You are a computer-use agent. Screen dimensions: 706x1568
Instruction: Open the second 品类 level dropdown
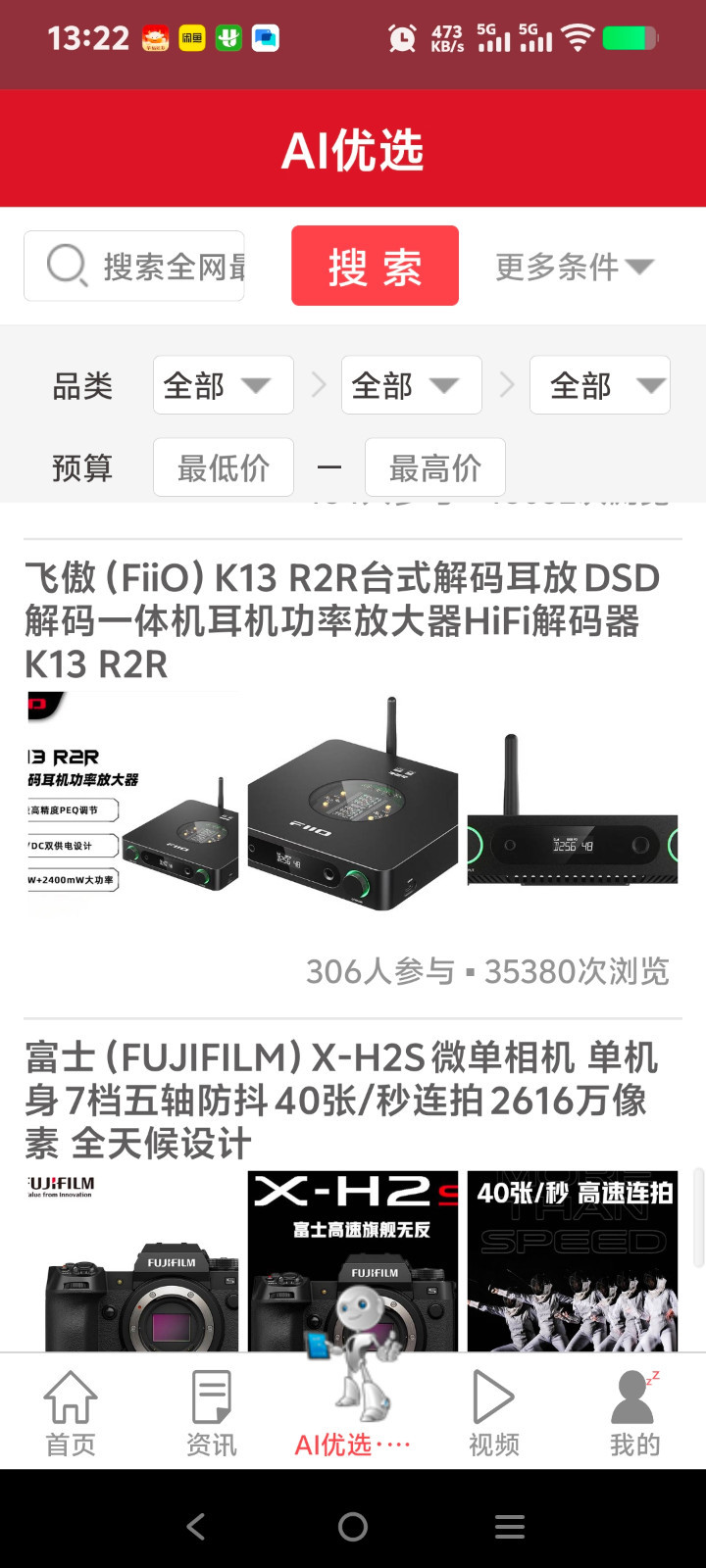(x=411, y=385)
